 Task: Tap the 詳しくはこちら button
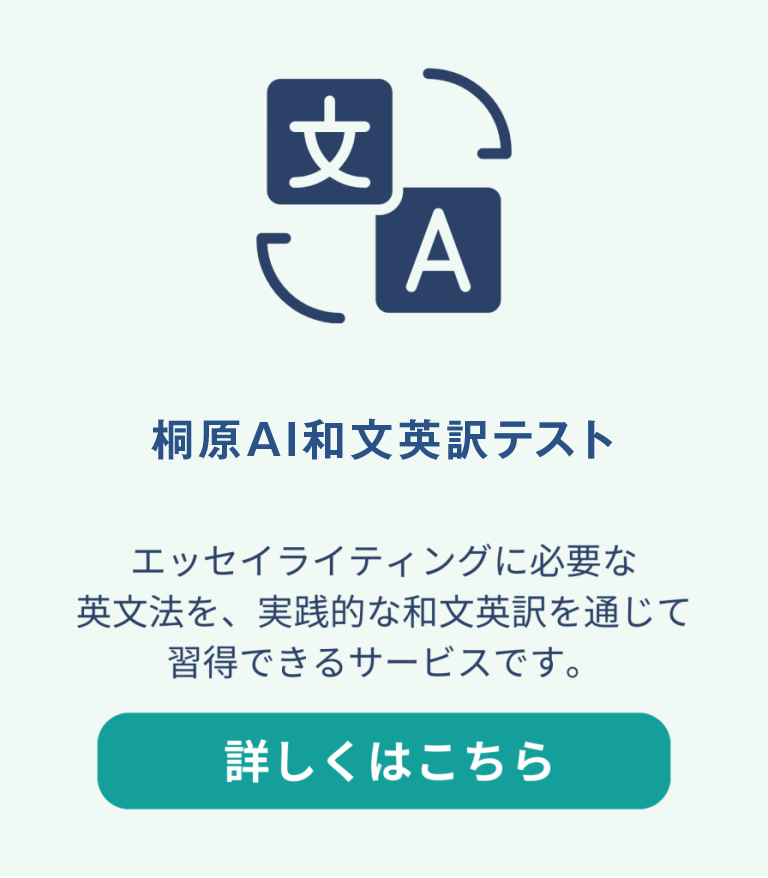click(x=384, y=761)
